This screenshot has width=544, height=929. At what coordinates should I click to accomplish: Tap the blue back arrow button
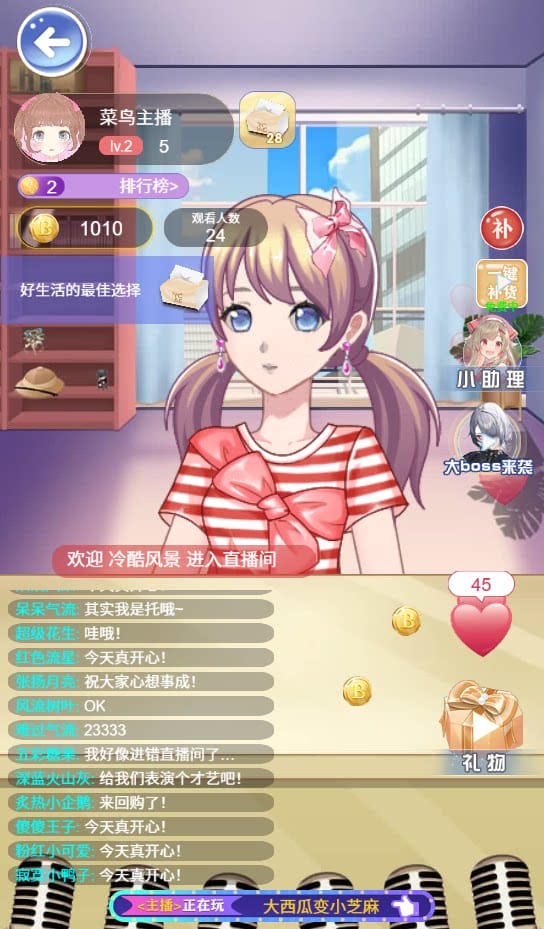[x=52, y=42]
